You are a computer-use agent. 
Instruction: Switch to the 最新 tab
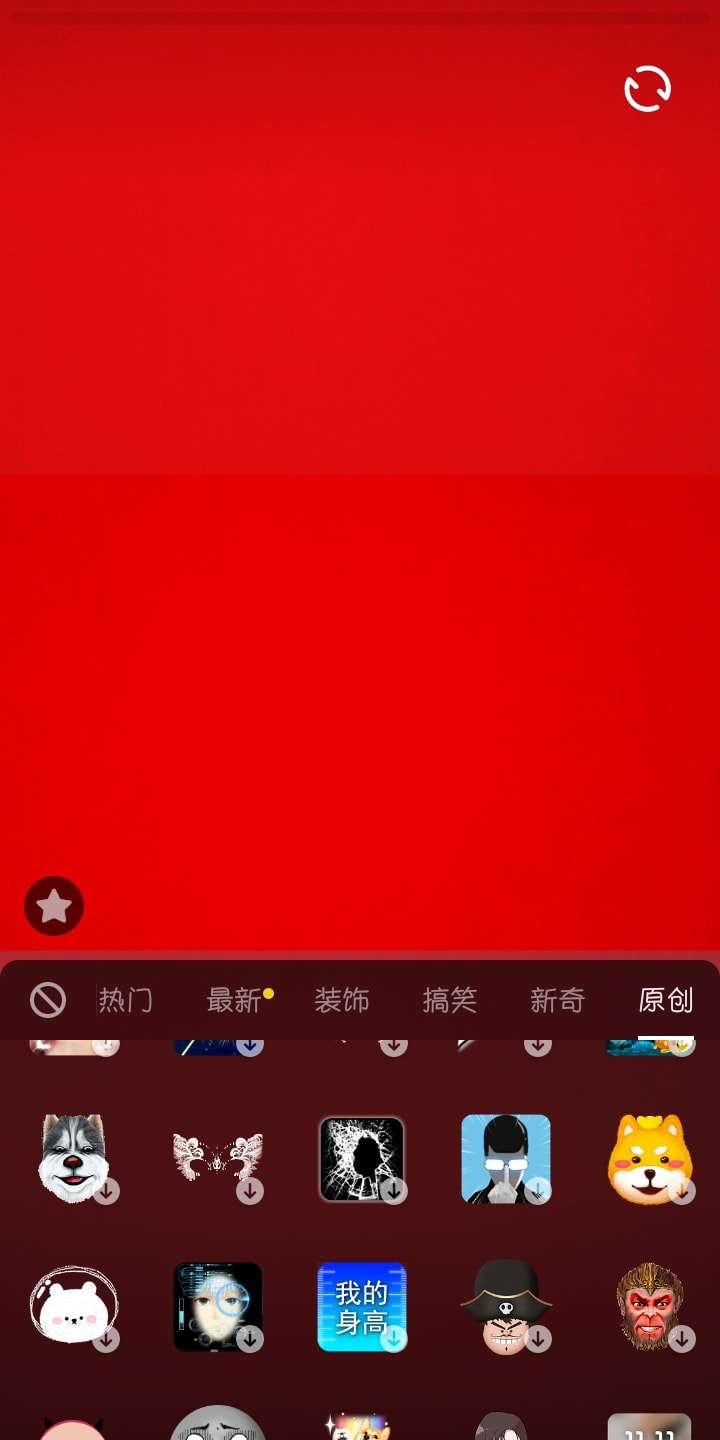tap(234, 999)
